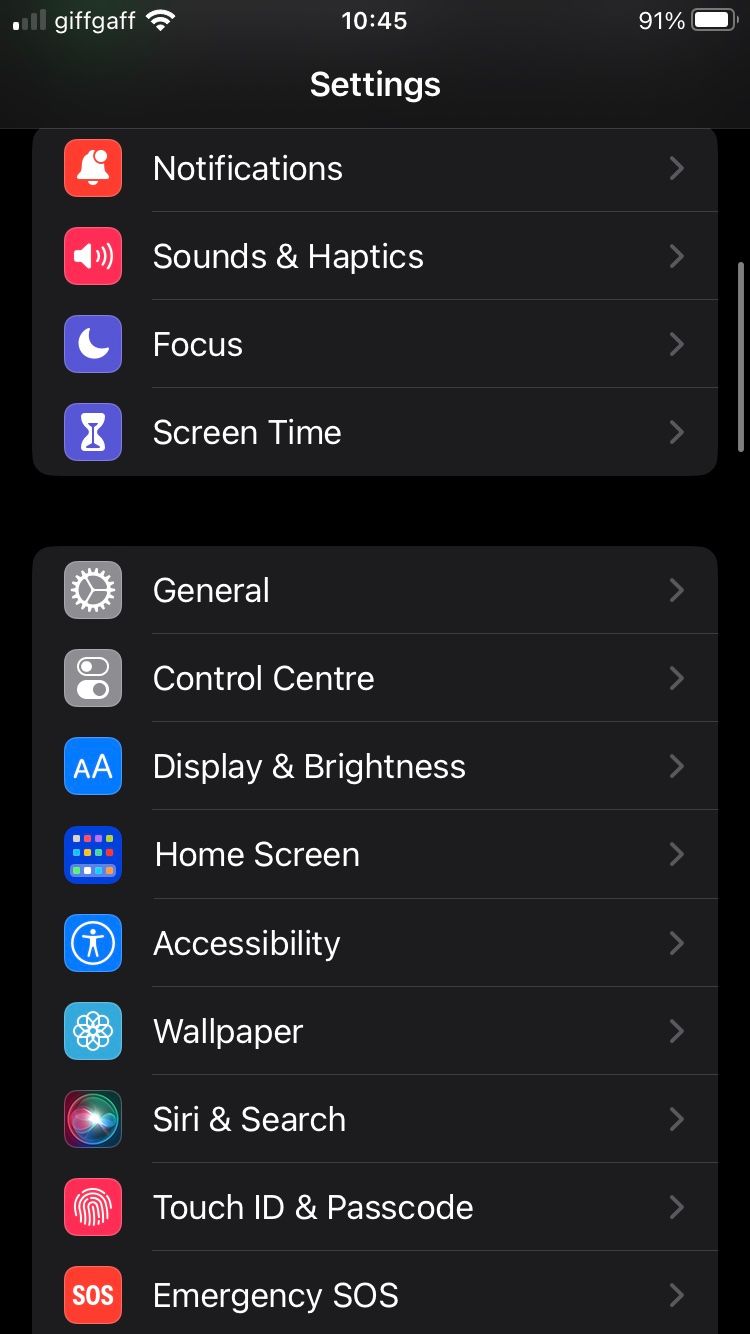Expand the Wallpaper settings chevron

(x=677, y=1031)
